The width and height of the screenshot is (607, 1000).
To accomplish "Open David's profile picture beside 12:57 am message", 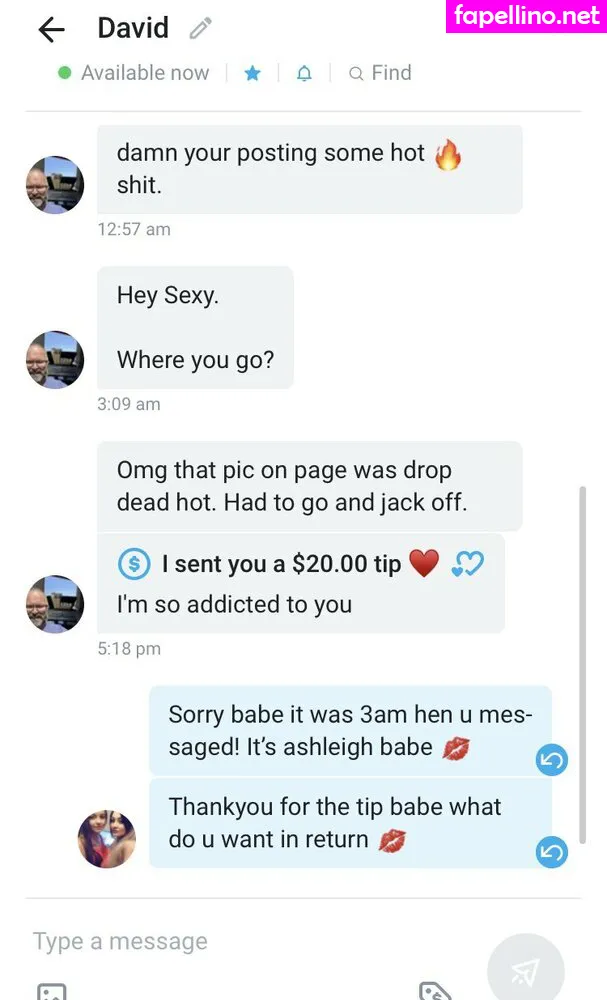I will pyautogui.click(x=55, y=185).
